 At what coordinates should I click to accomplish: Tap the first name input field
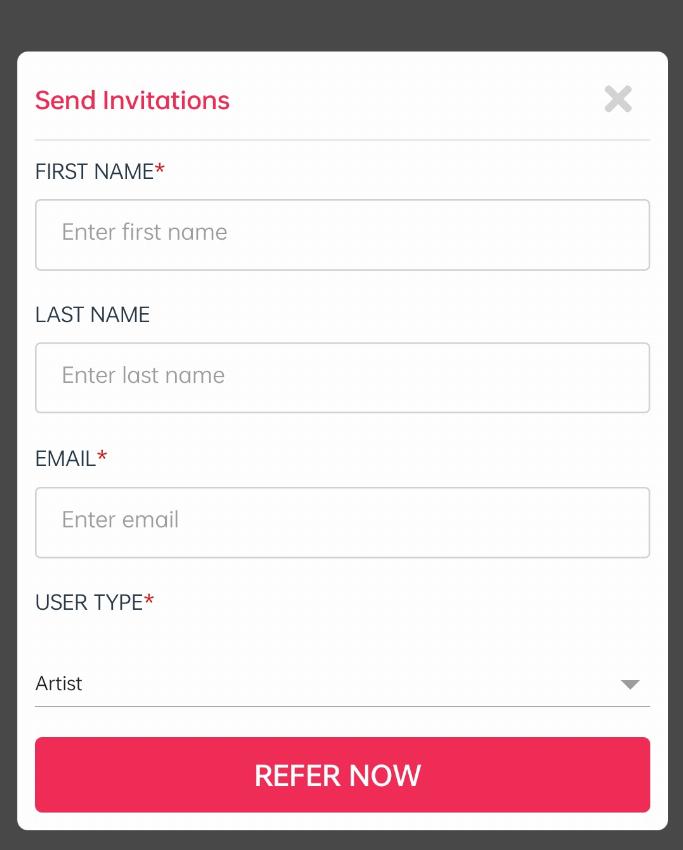click(x=342, y=234)
